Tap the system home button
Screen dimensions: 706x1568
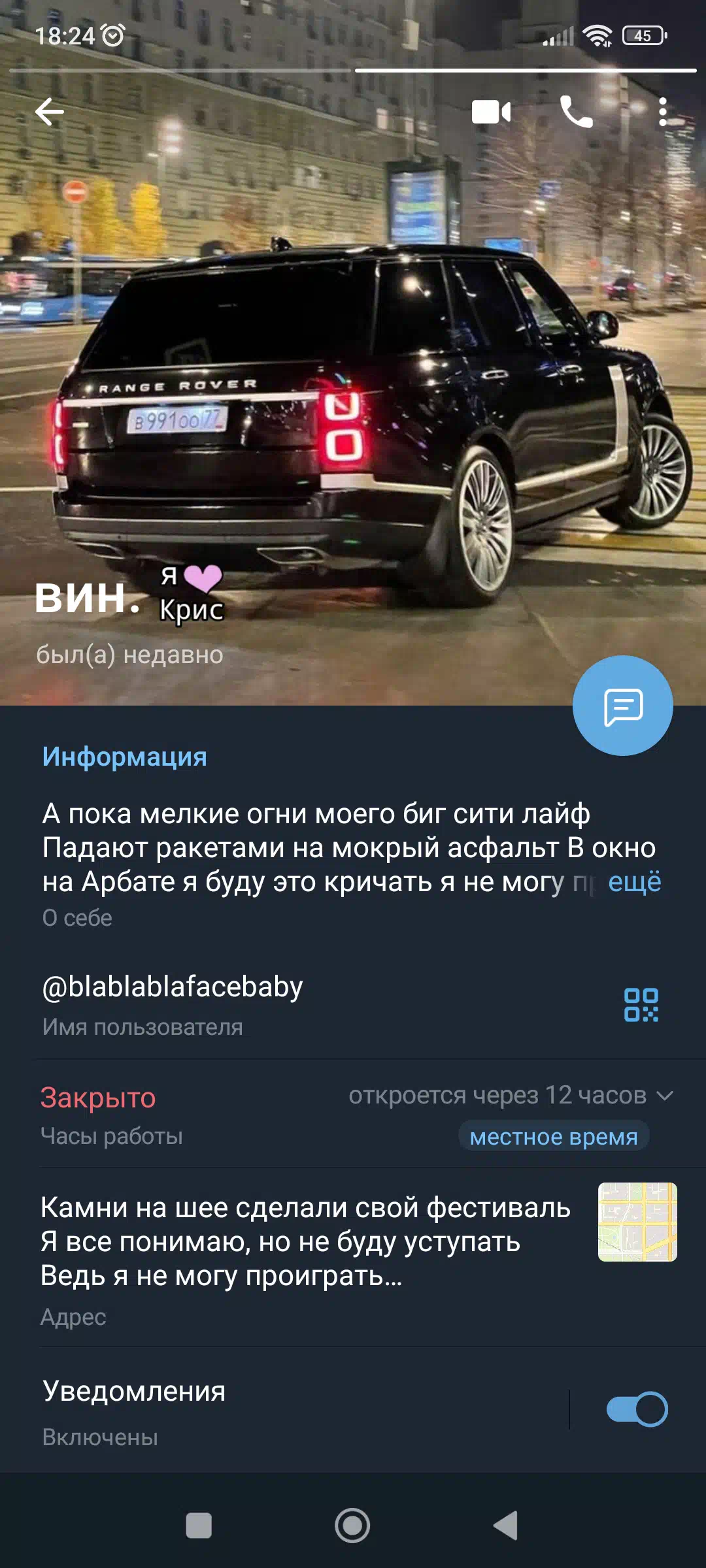click(352, 1526)
